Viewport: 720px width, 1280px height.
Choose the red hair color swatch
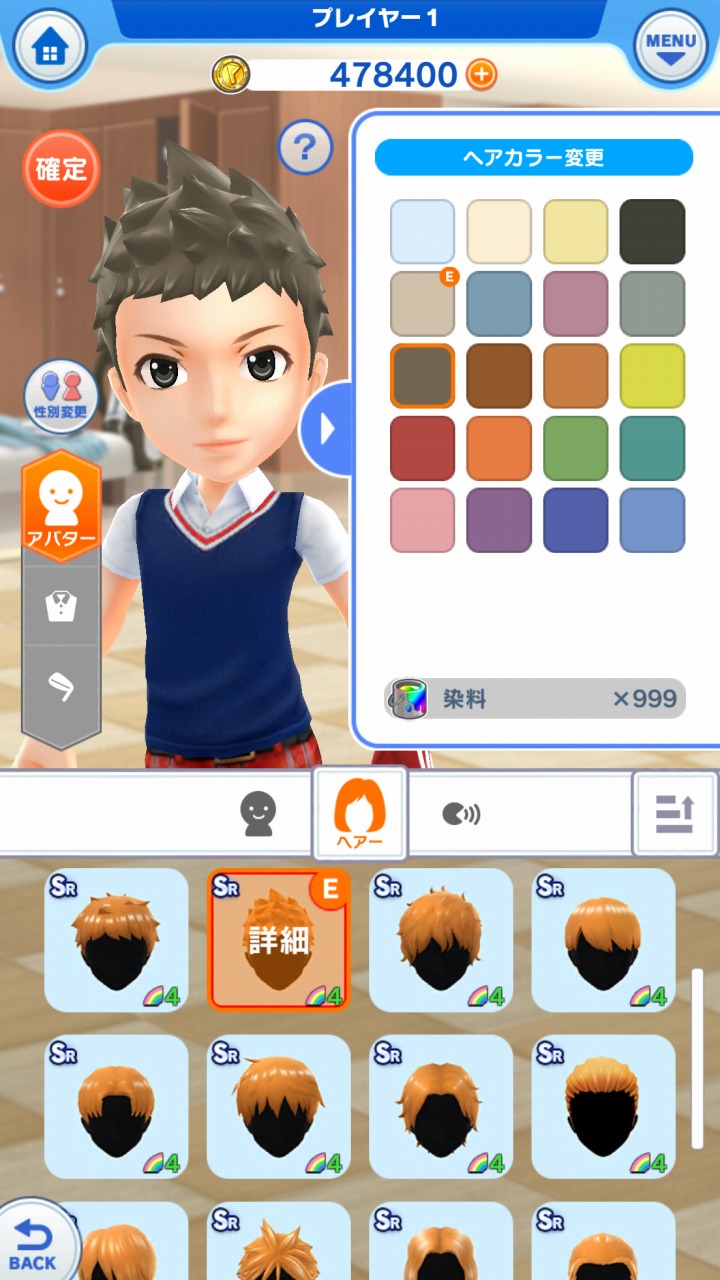point(422,448)
